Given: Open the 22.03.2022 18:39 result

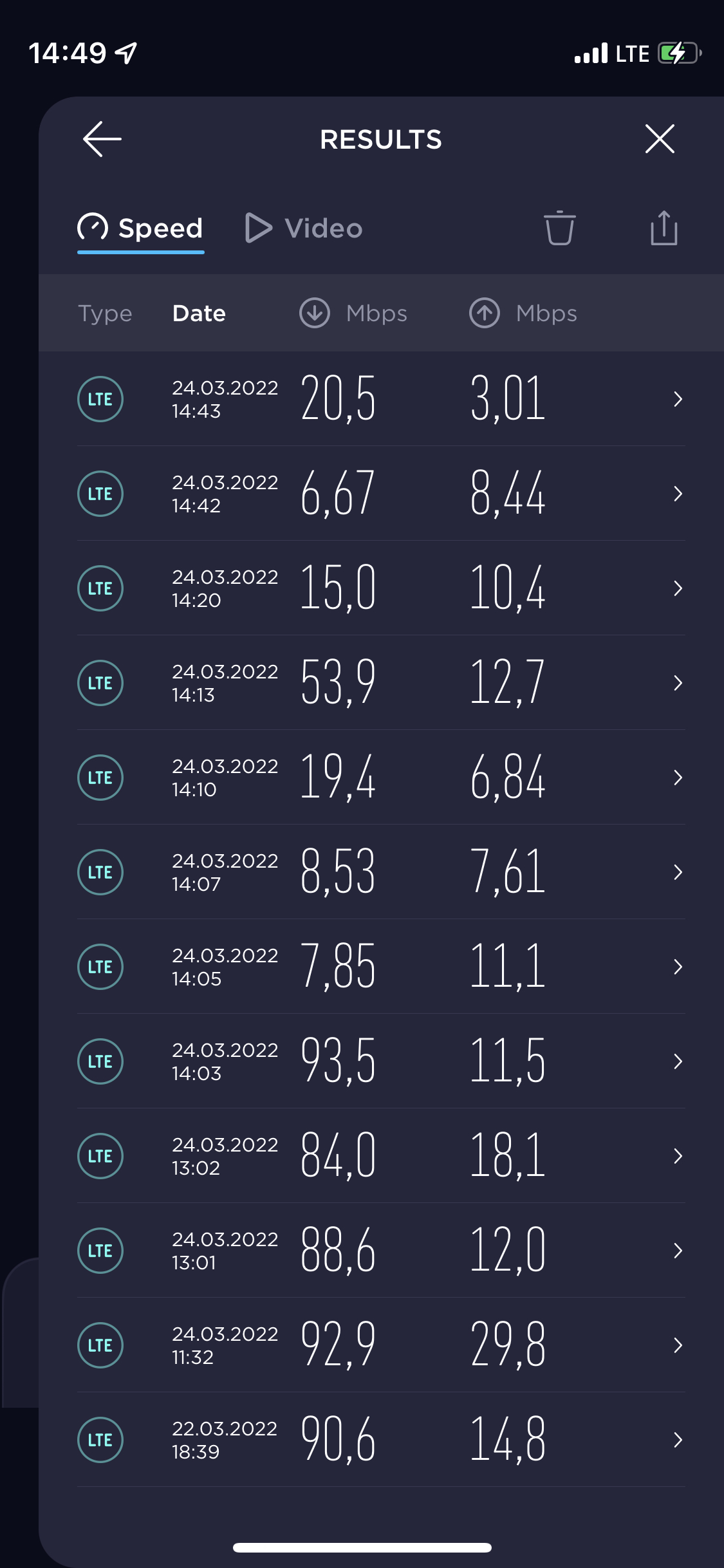Looking at the screenshot, I should 381,1440.
